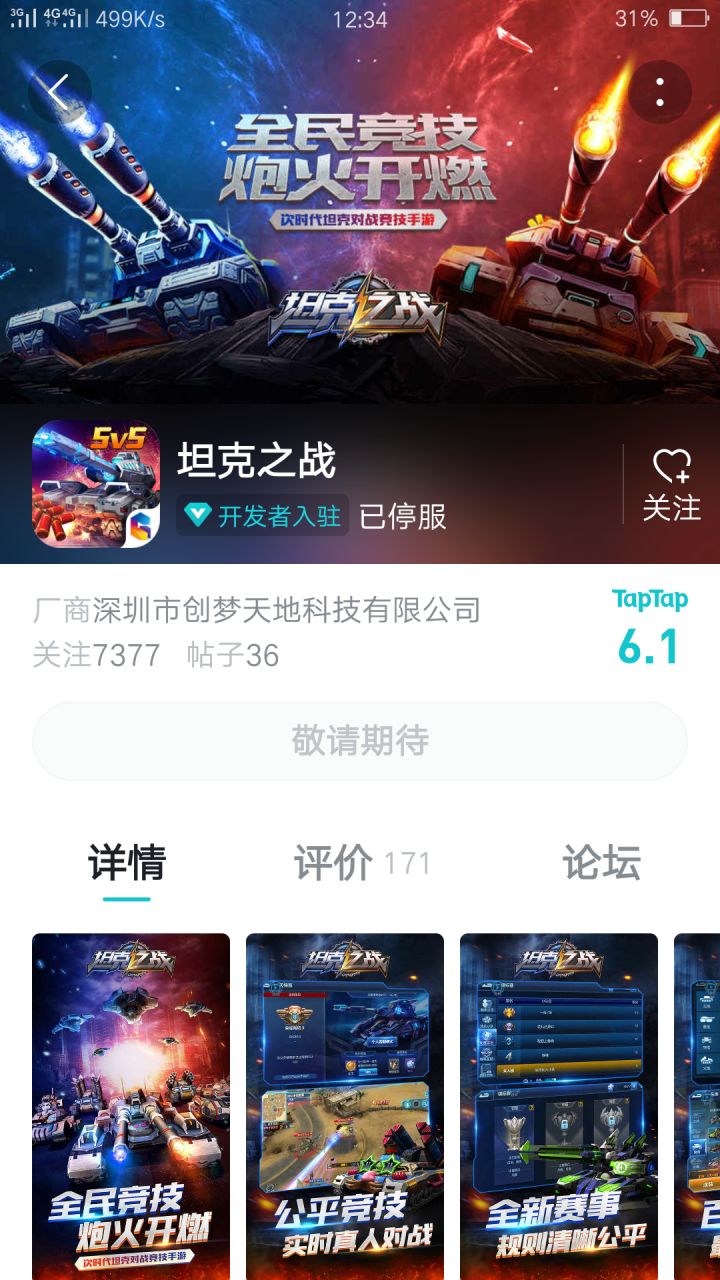720x1280 pixels.
Task: Open the 全民竞技 炮火开燃 screenshot
Action: (131, 1107)
